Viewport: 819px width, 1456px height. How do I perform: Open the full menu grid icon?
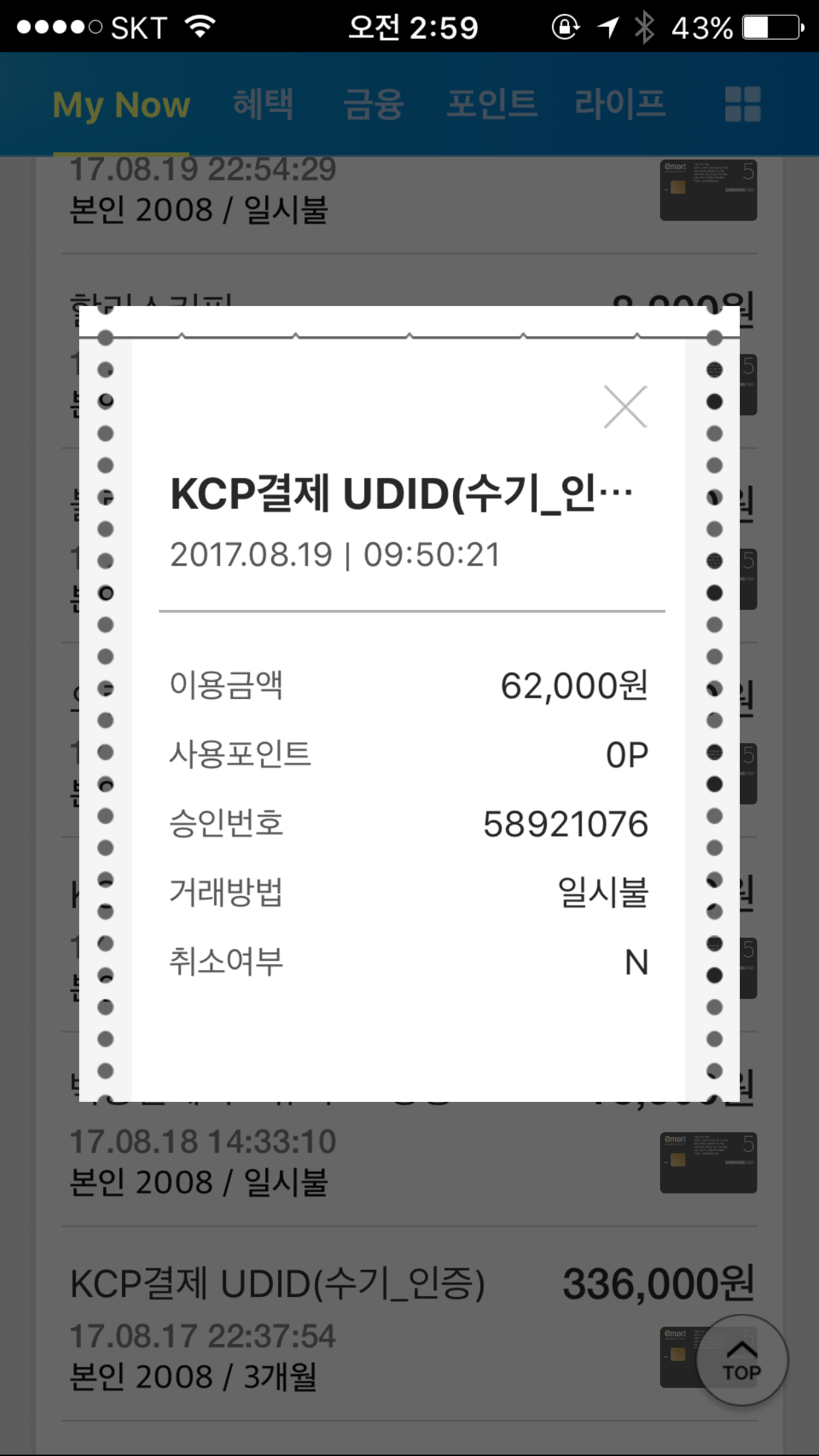coord(743,105)
